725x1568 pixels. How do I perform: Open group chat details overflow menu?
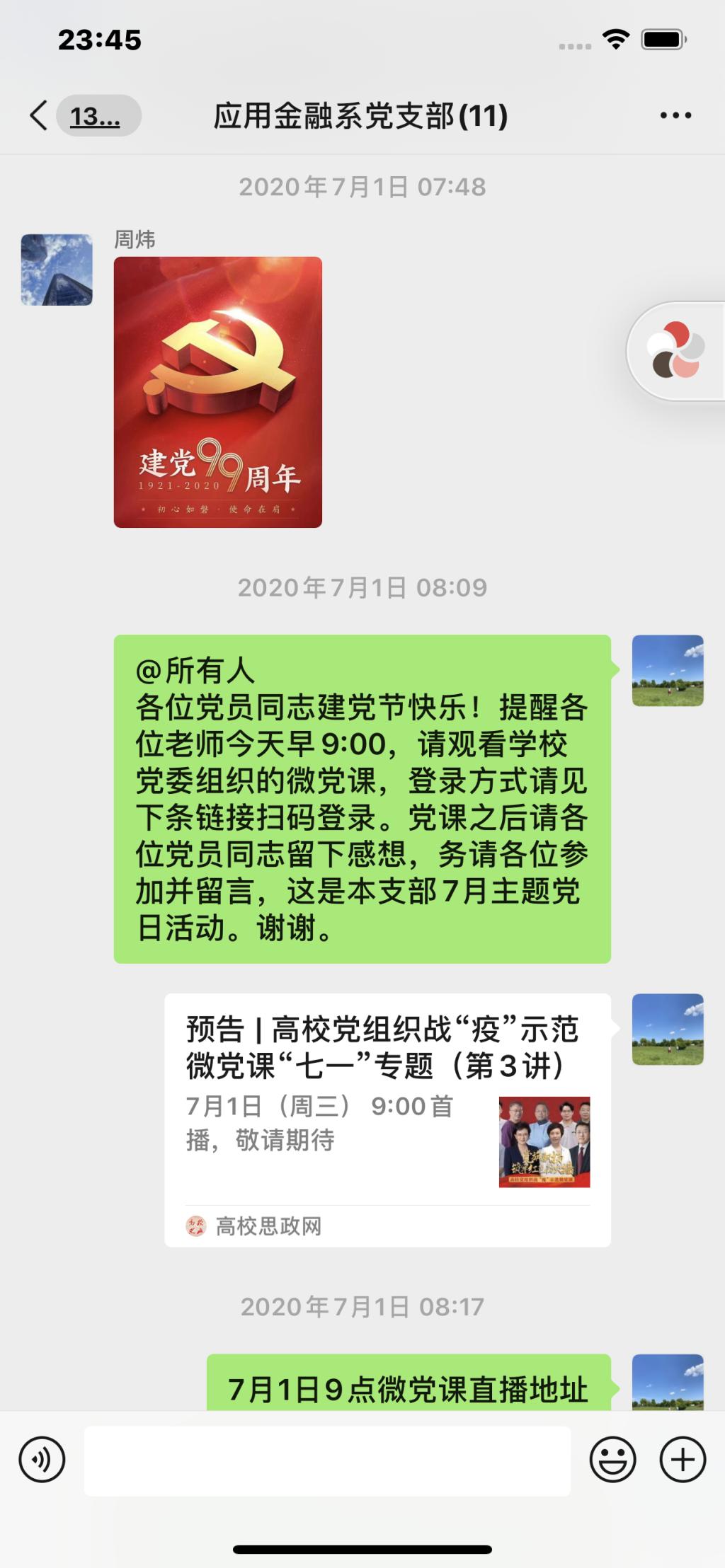675,115
